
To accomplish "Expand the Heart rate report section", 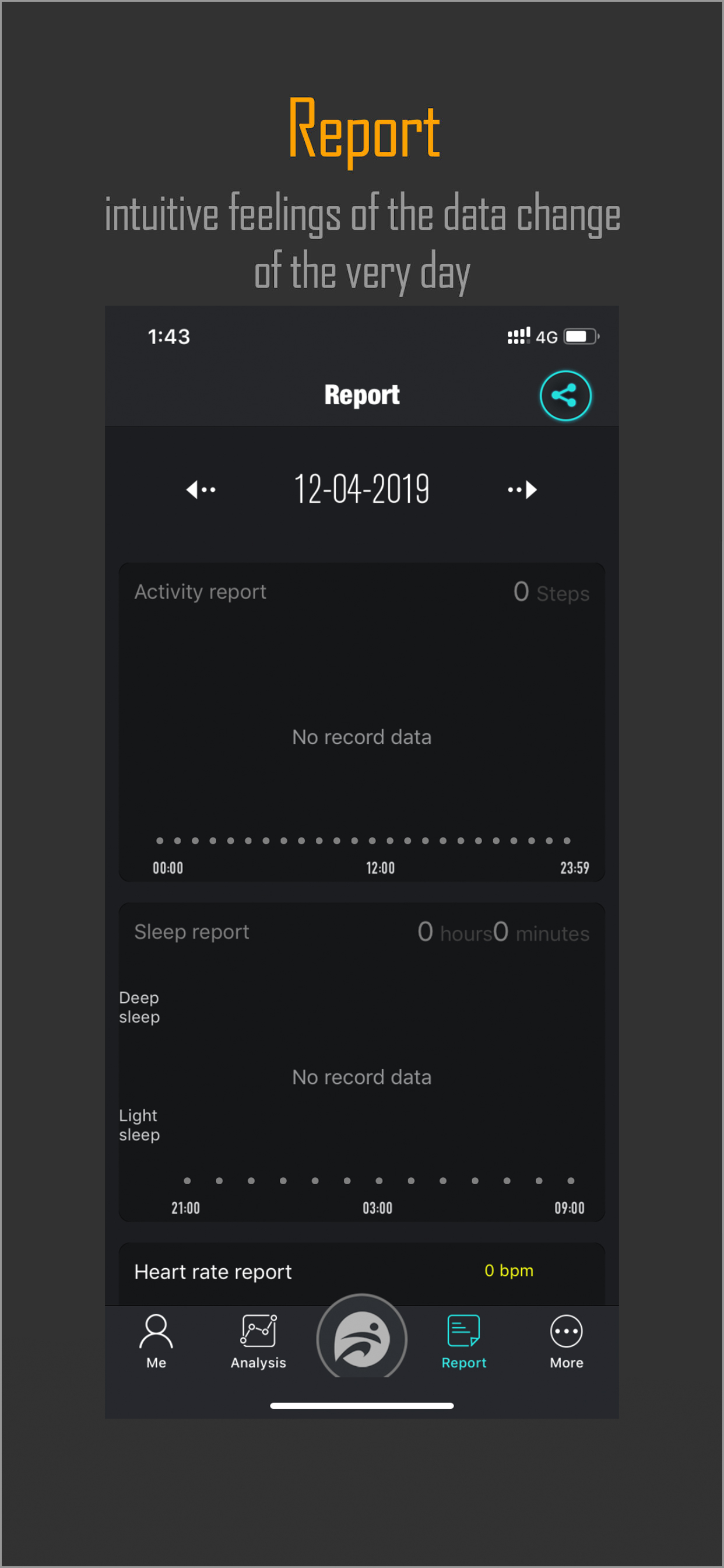I will pos(213,1271).
